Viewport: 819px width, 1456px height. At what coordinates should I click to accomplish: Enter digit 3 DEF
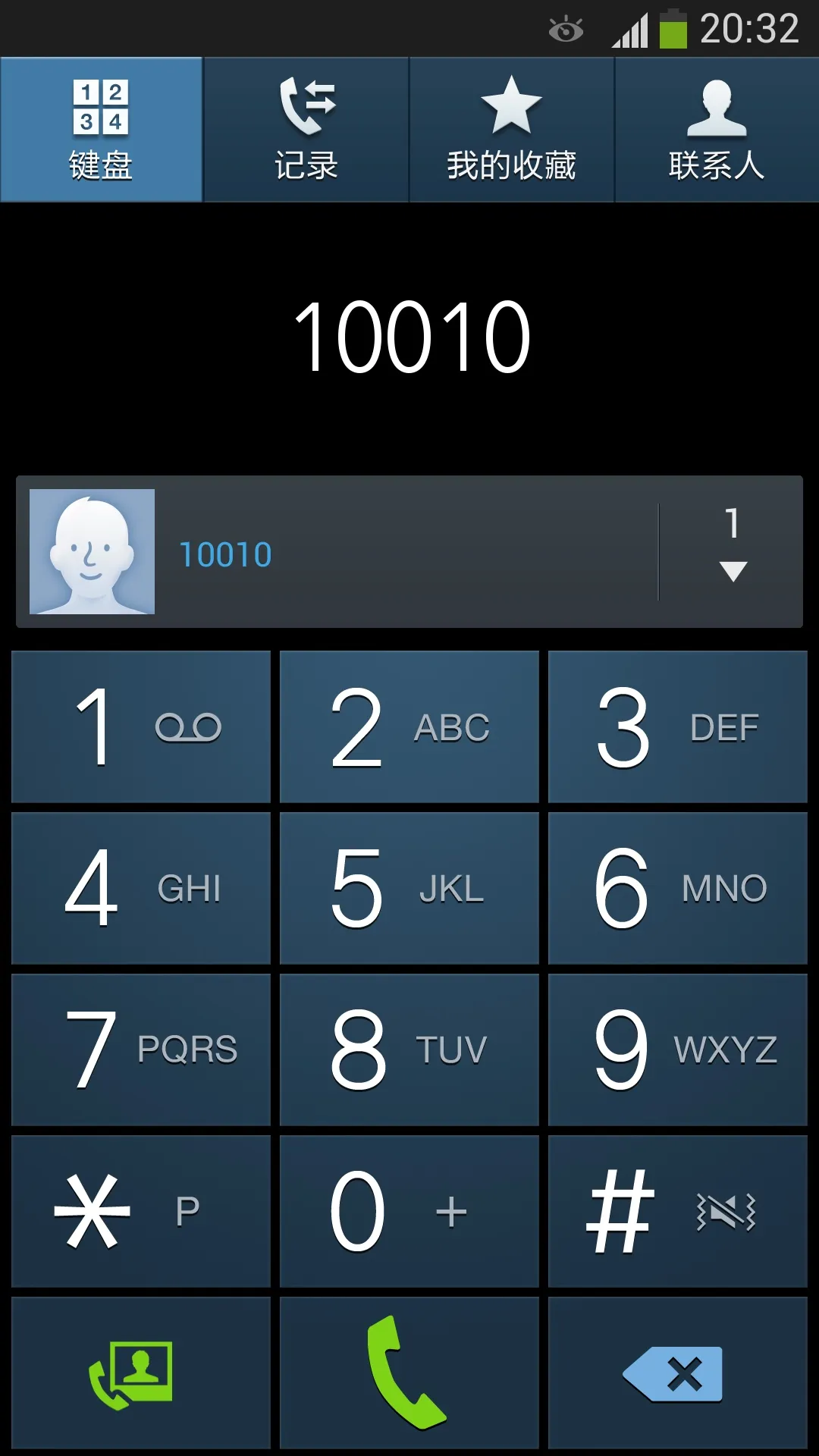(x=678, y=726)
